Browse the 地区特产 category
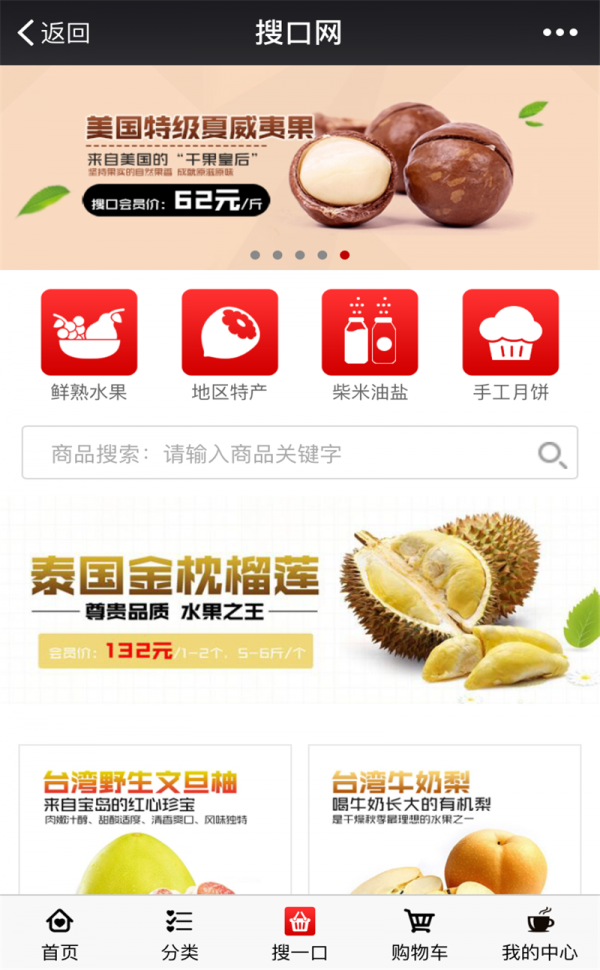Image resolution: width=600 pixels, height=970 pixels. (x=229, y=345)
